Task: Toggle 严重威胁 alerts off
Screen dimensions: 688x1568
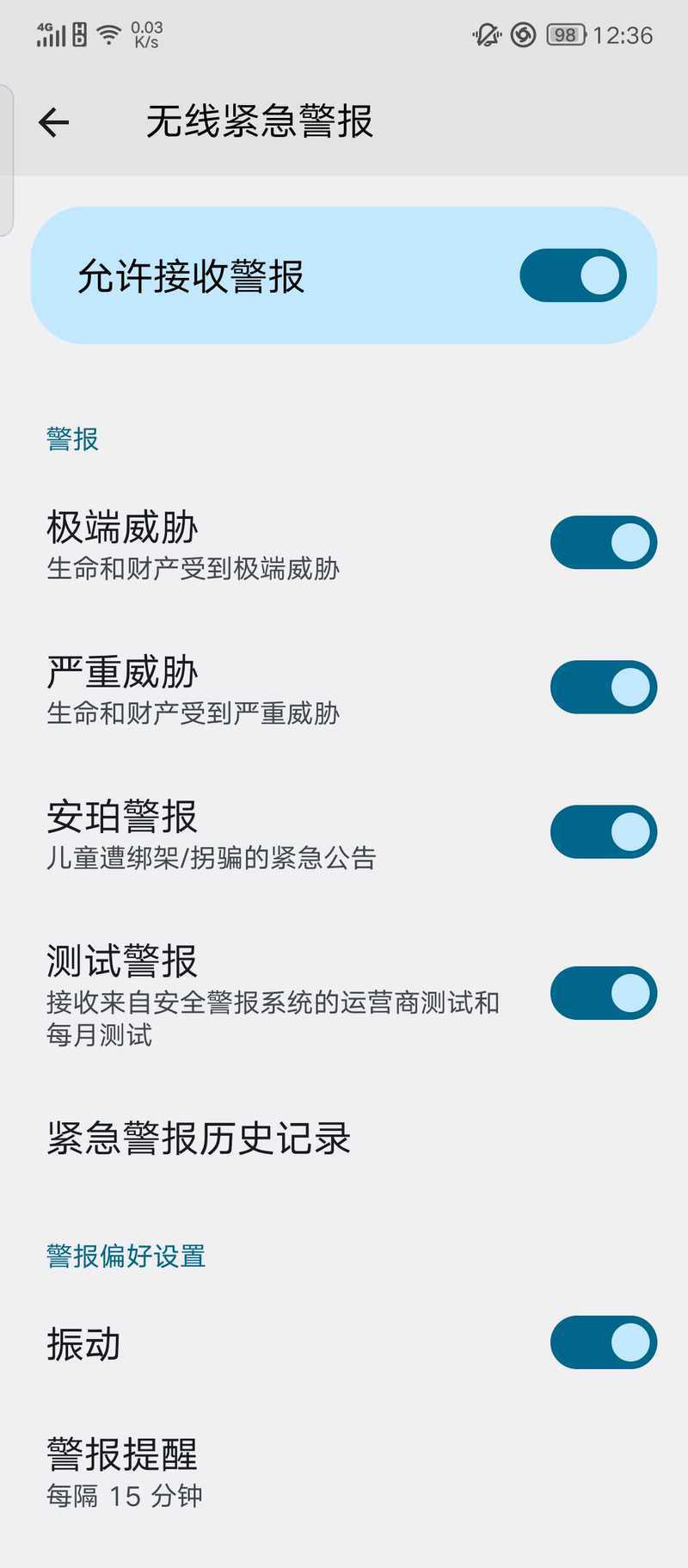Action: [604, 687]
